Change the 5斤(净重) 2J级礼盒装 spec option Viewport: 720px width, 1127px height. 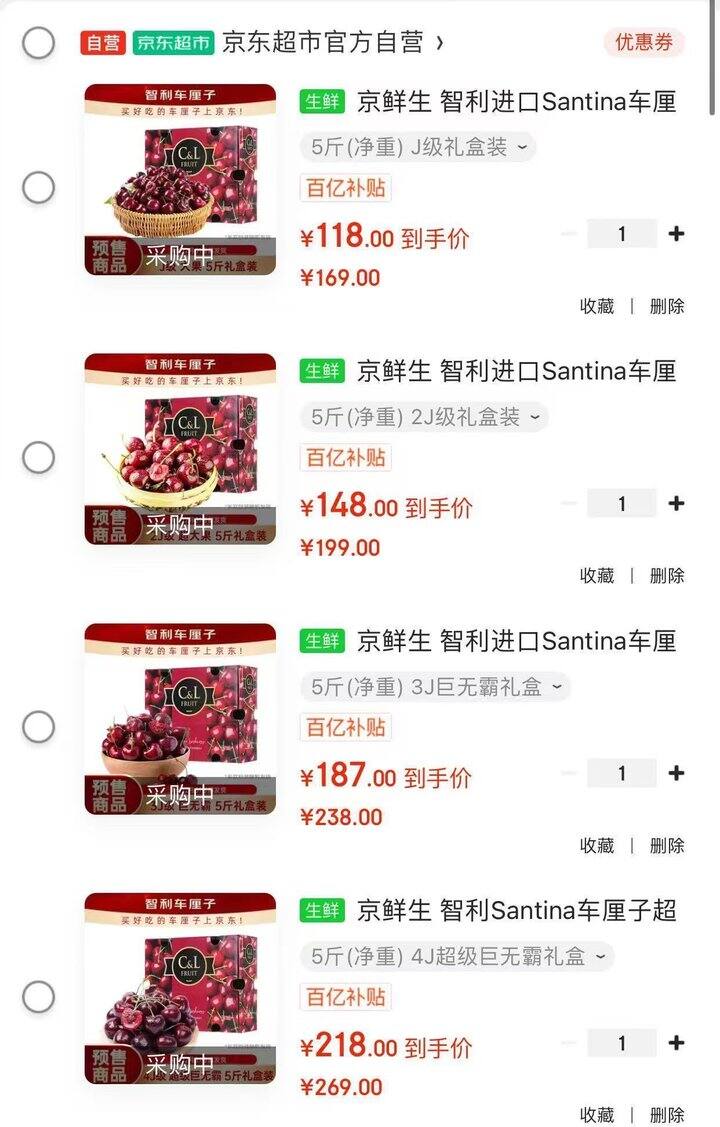click(424, 417)
